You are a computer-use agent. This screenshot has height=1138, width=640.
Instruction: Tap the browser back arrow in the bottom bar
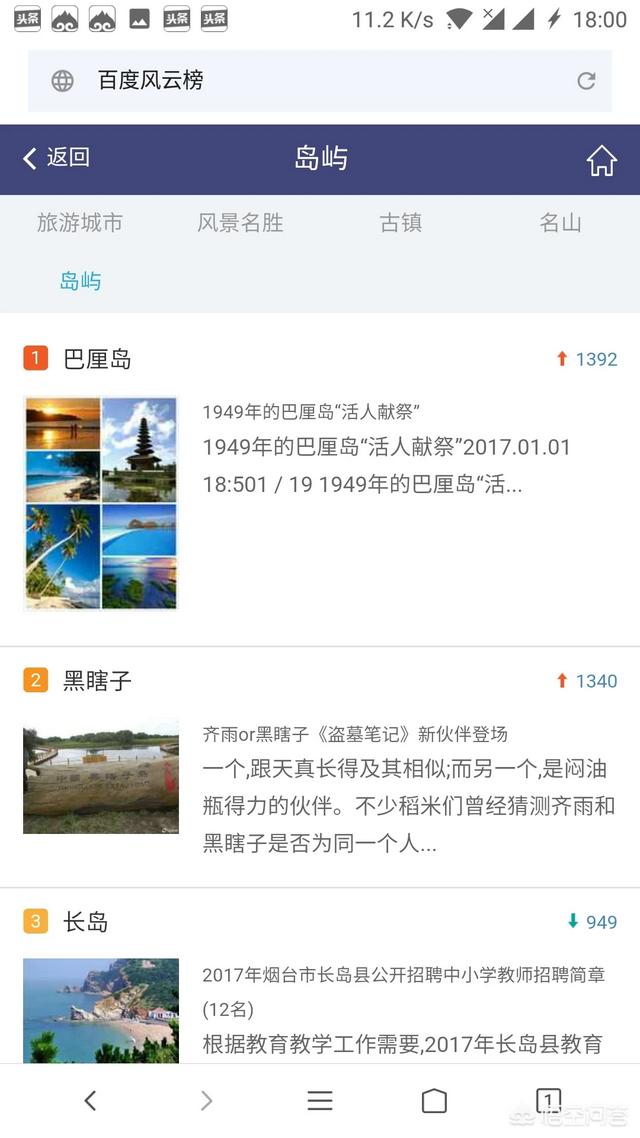(x=90, y=1101)
